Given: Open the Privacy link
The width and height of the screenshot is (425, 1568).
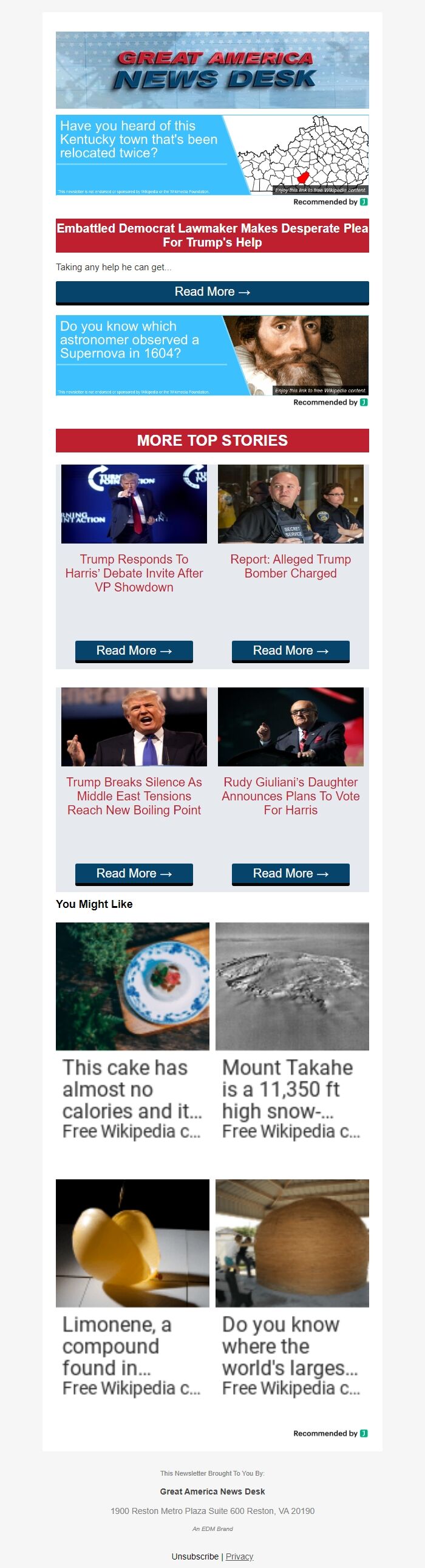Looking at the screenshot, I should point(239,1556).
